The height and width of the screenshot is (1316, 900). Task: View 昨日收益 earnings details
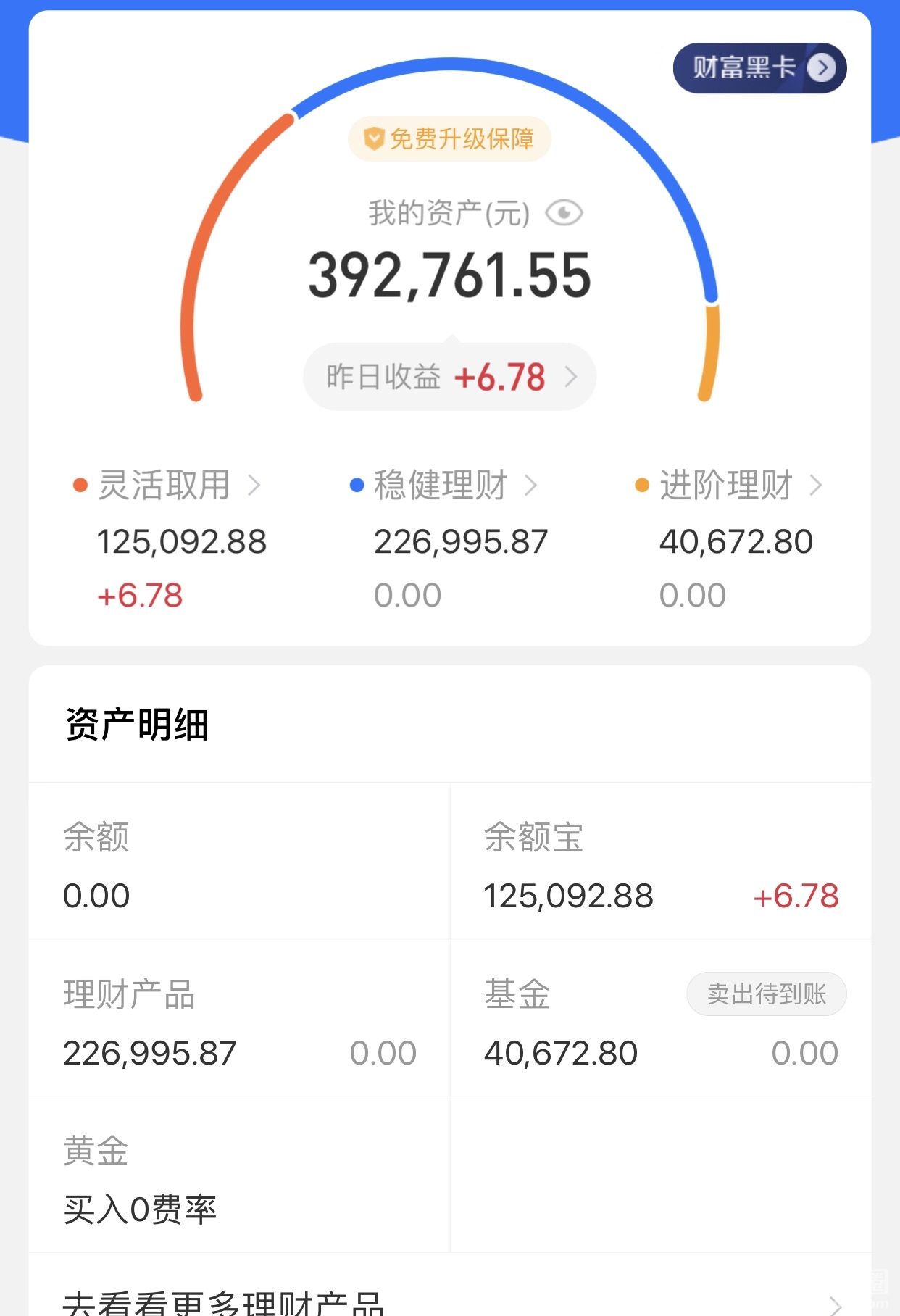click(450, 377)
